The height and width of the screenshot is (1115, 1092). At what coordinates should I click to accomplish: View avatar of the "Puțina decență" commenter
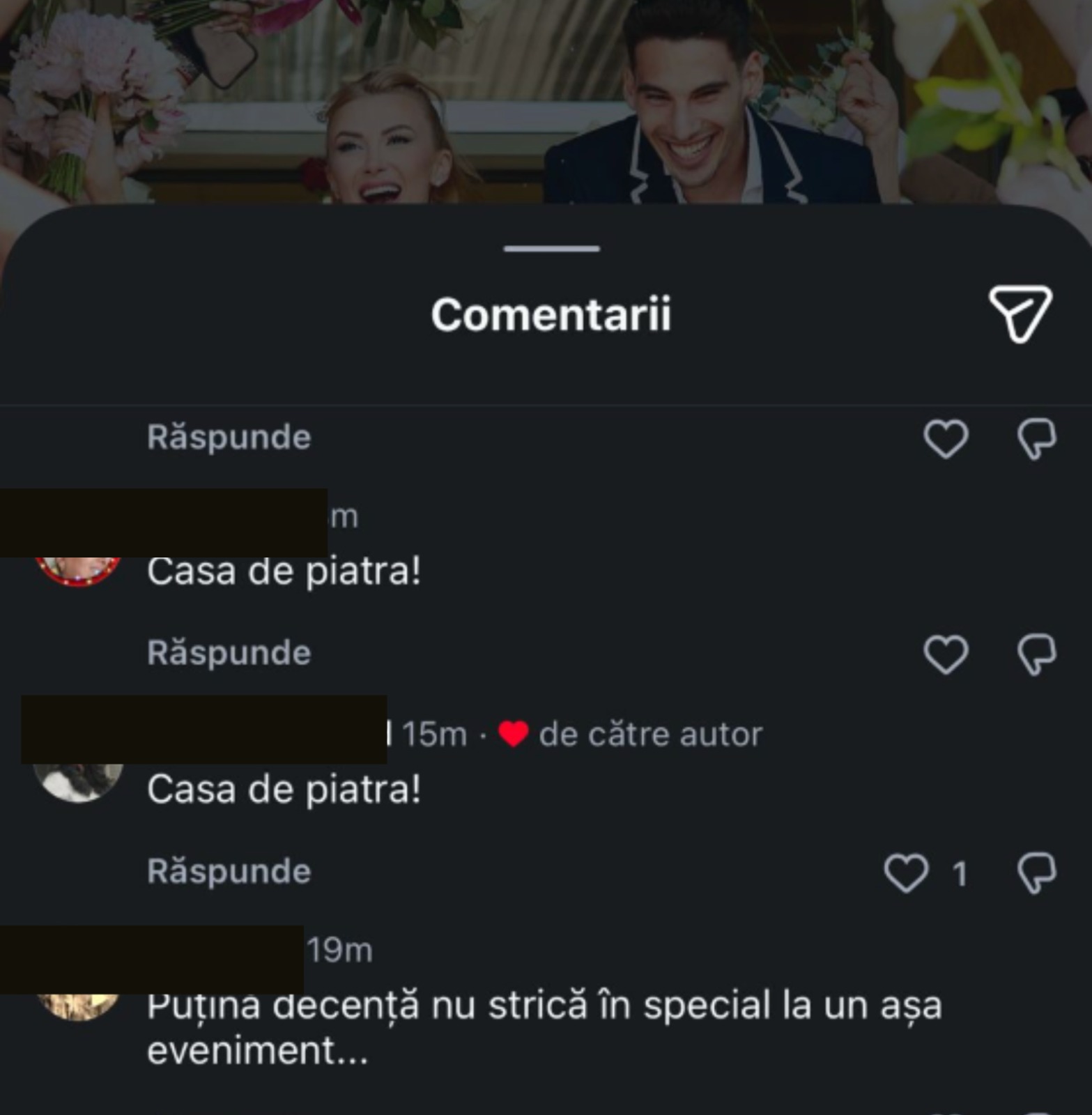pos(78,1006)
